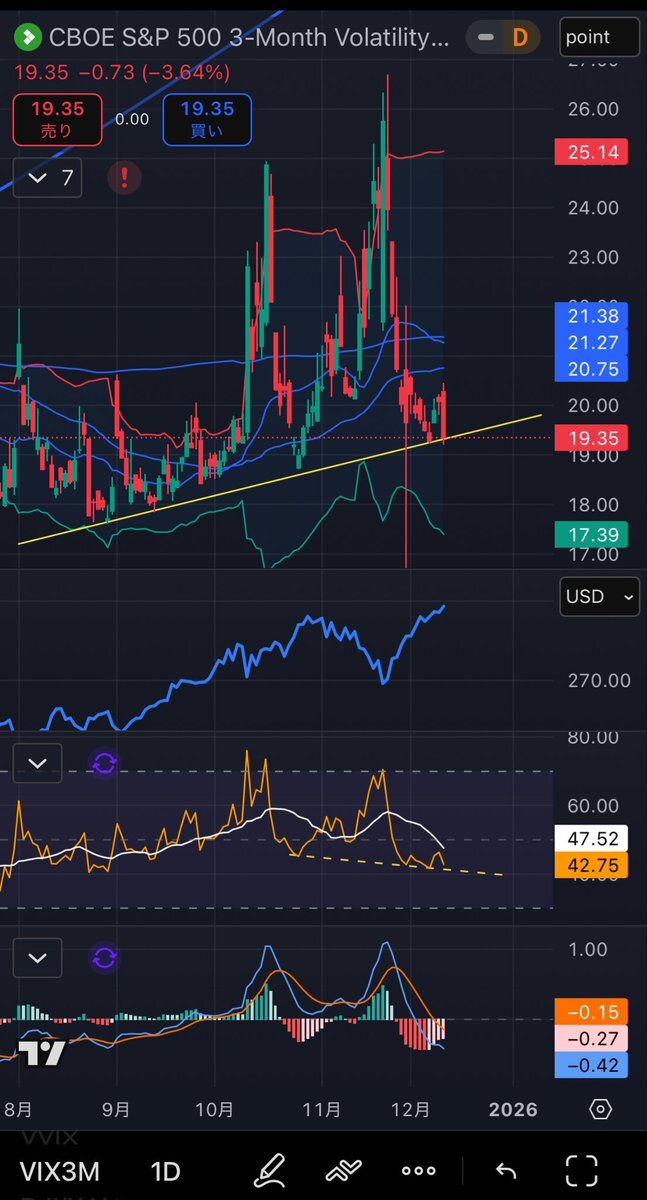The width and height of the screenshot is (647, 1200).
Task: Open the USD currency dropdown
Action: pos(599,597)
